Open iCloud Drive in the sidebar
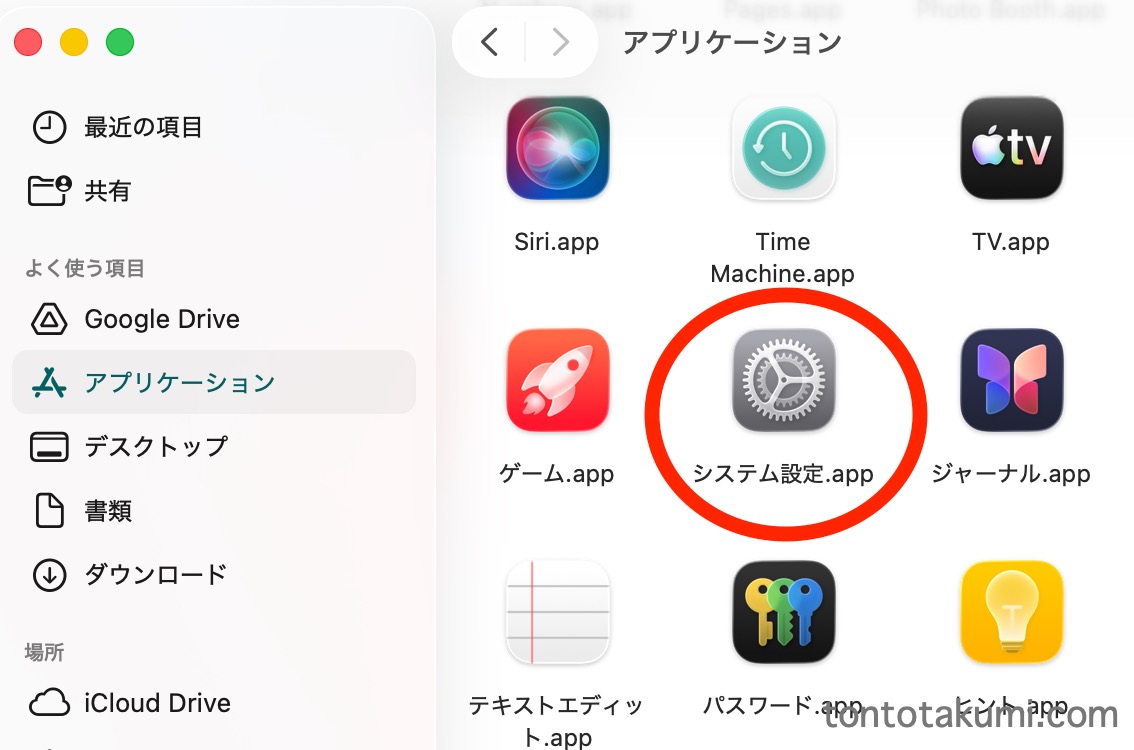The image size is (1134, 750). (x=157, y=703)
